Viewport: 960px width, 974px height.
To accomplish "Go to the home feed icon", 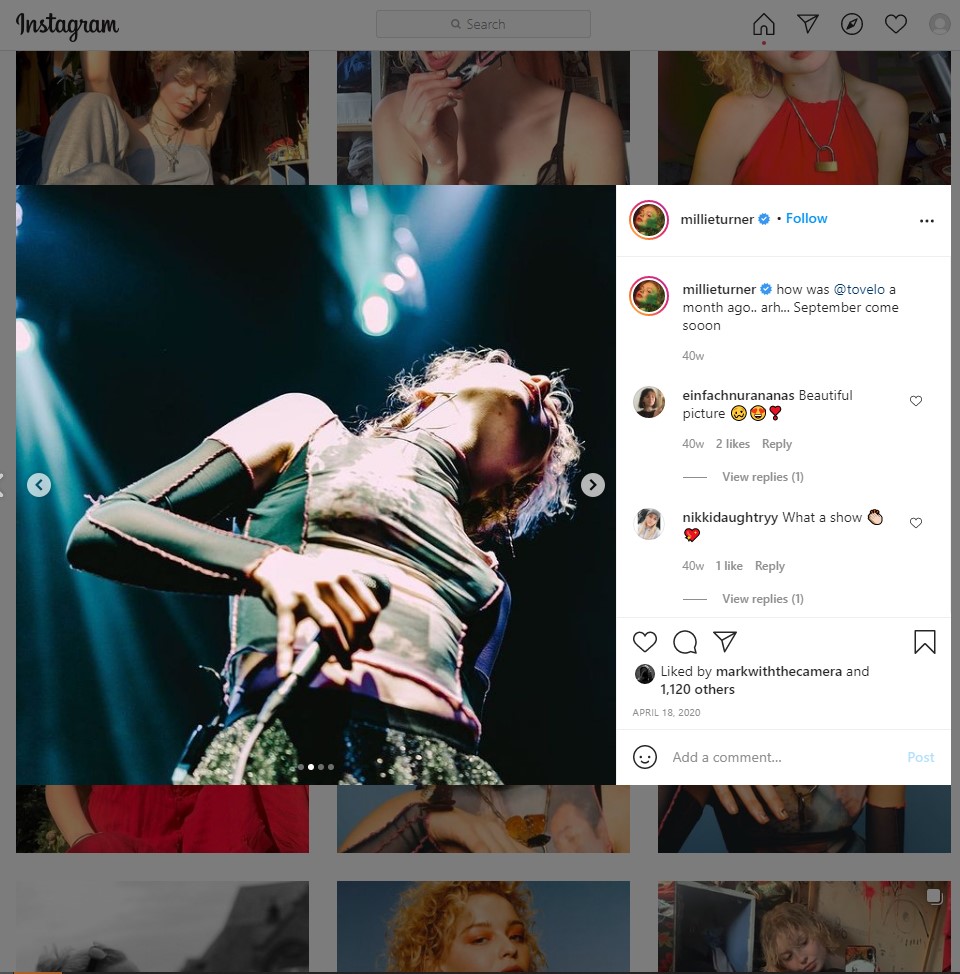I will coord(764,24).
